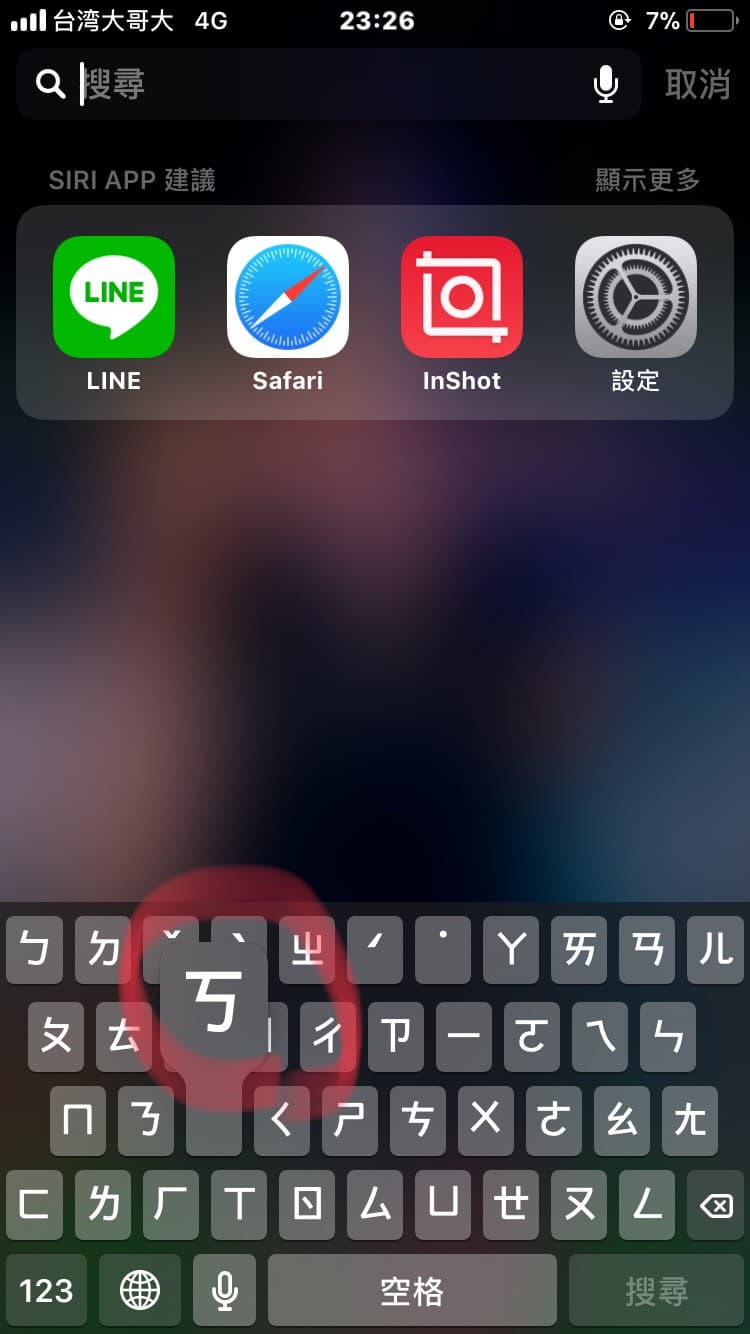Tap the keyboard 搜尋 search key
The height and width of the screenshot is (1334, 750).
656,1290
